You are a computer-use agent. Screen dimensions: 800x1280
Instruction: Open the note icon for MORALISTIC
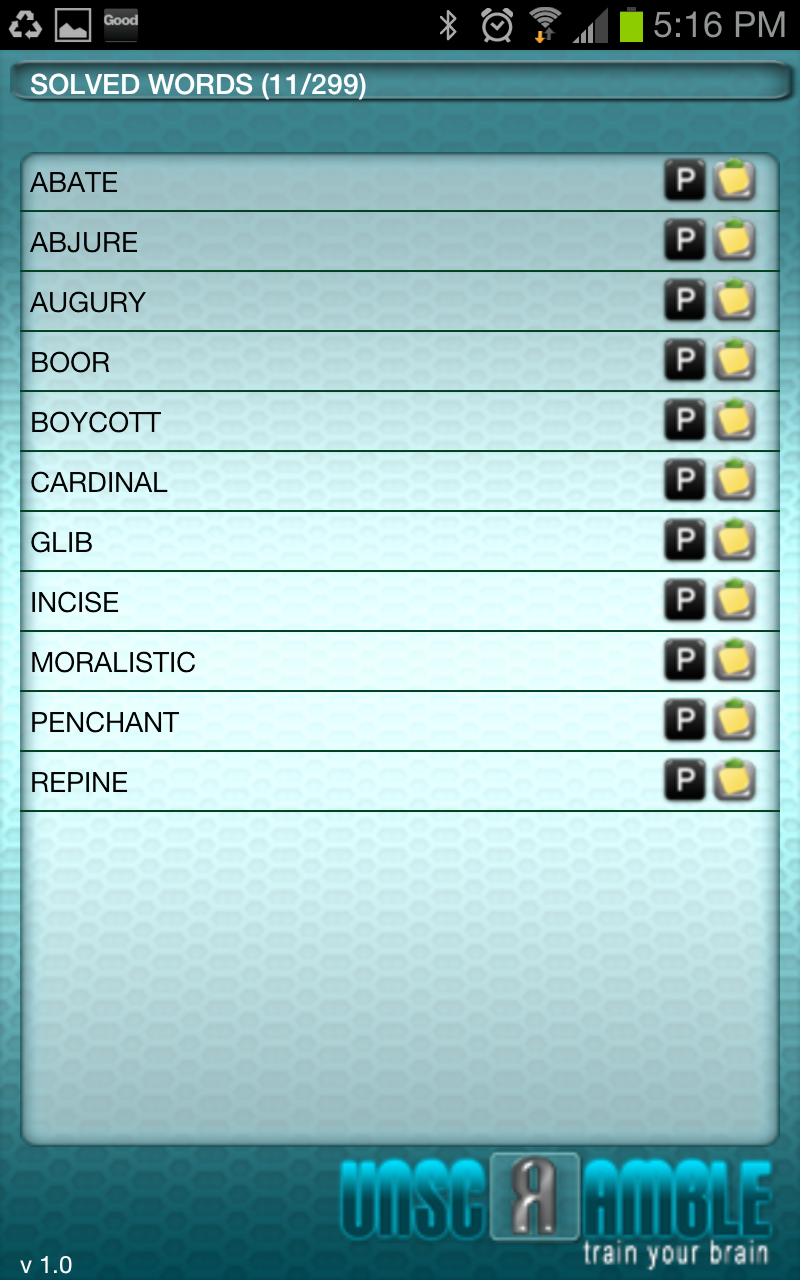tap(734, 661)
